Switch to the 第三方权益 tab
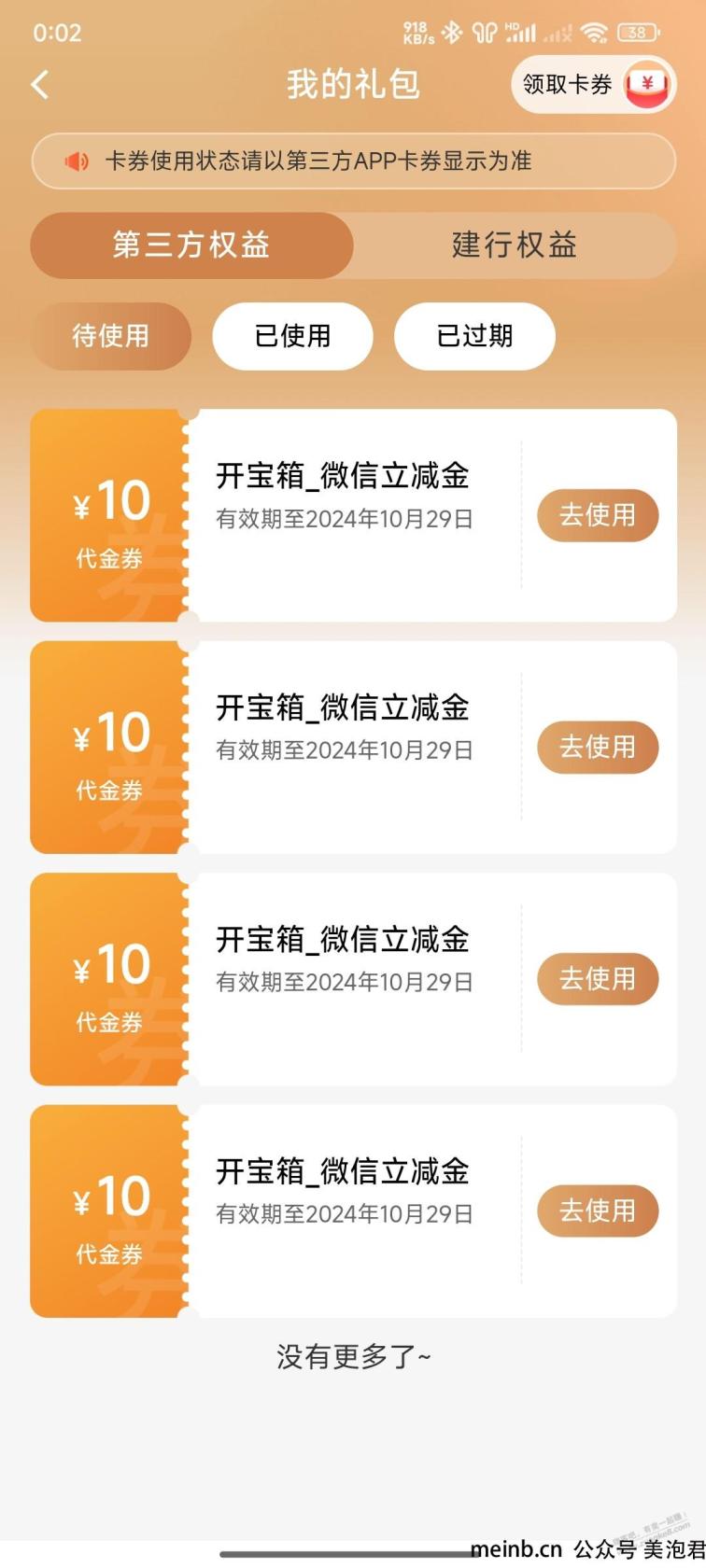This screenshot has height=1568, width=706. [191, 245]
